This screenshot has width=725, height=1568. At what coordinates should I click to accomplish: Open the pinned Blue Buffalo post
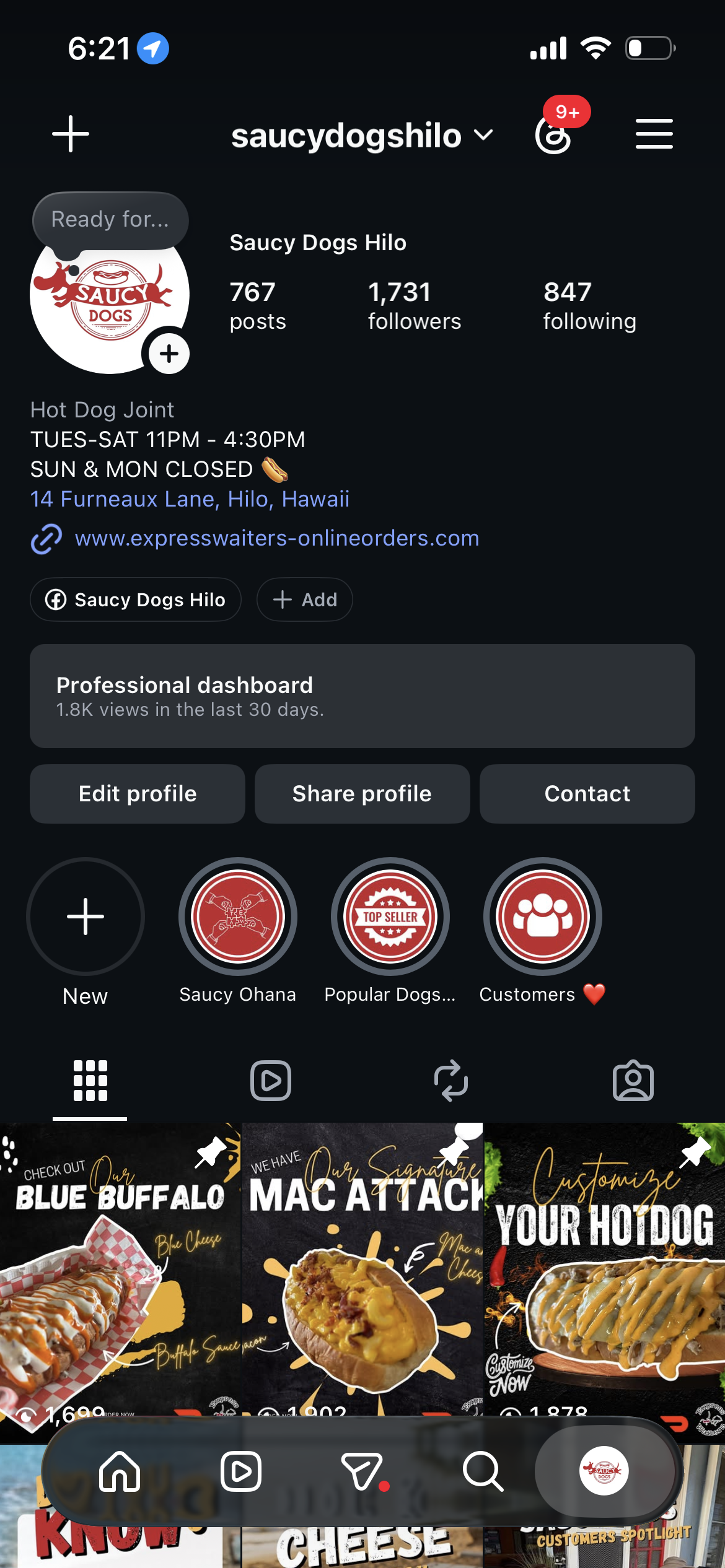(120, 1277)
